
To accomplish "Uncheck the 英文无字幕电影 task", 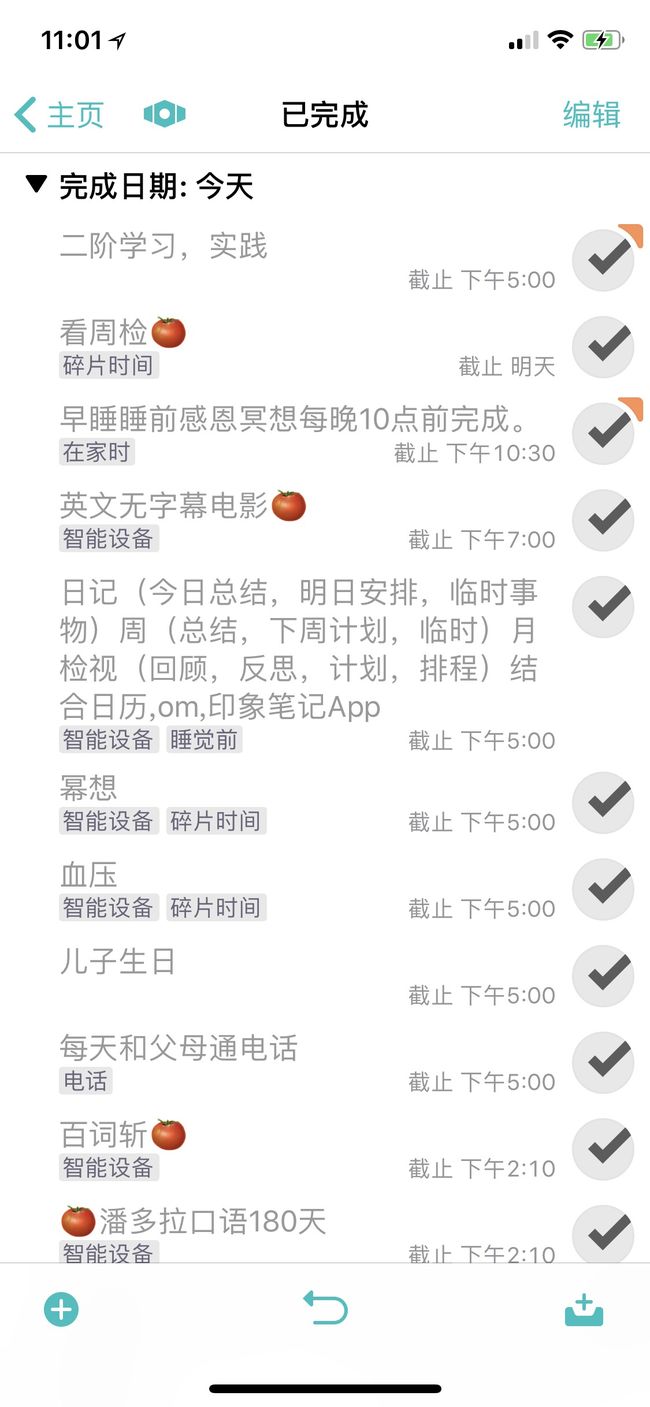I will 603,520.
